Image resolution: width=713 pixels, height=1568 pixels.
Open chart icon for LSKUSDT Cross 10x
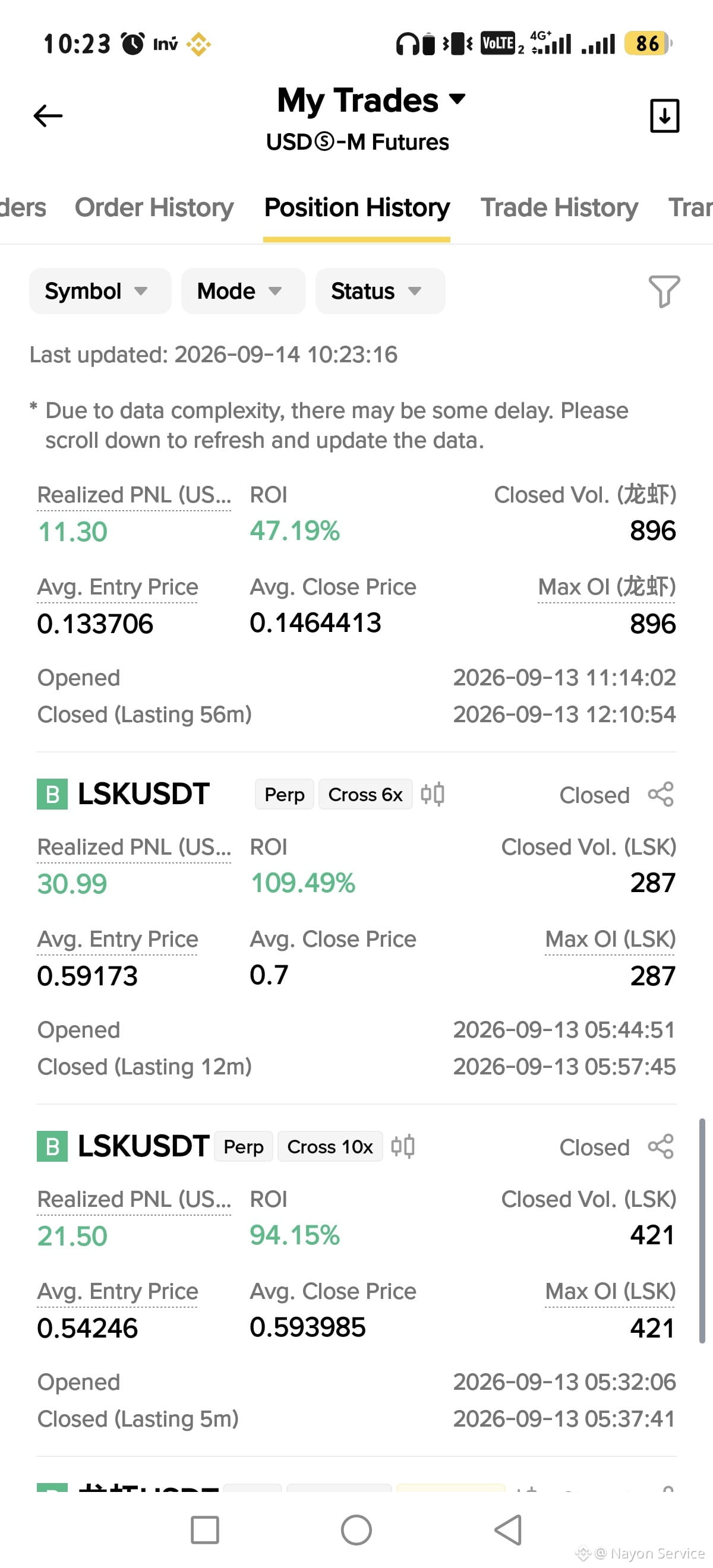coord(402,1147)
